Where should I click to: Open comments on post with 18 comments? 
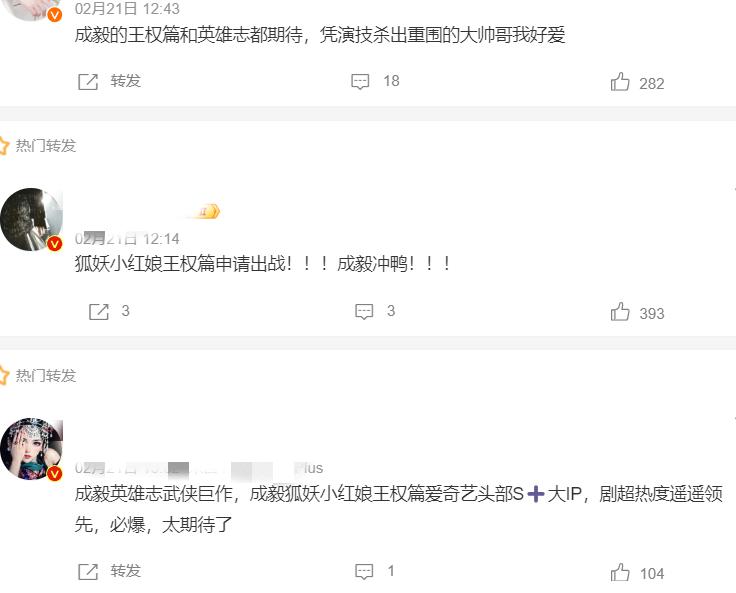coord(374,81)
